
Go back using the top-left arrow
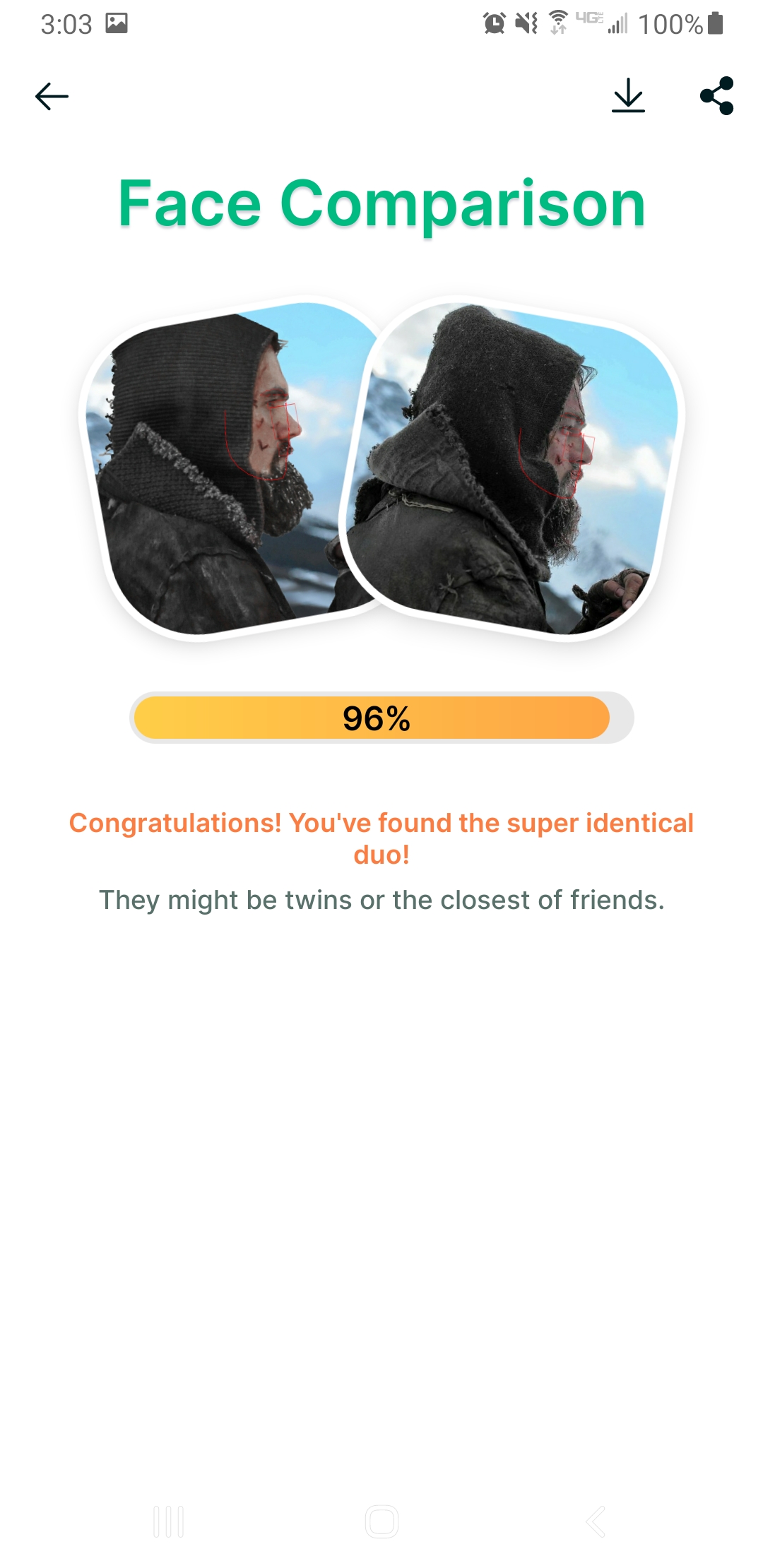tap(52, 96)
